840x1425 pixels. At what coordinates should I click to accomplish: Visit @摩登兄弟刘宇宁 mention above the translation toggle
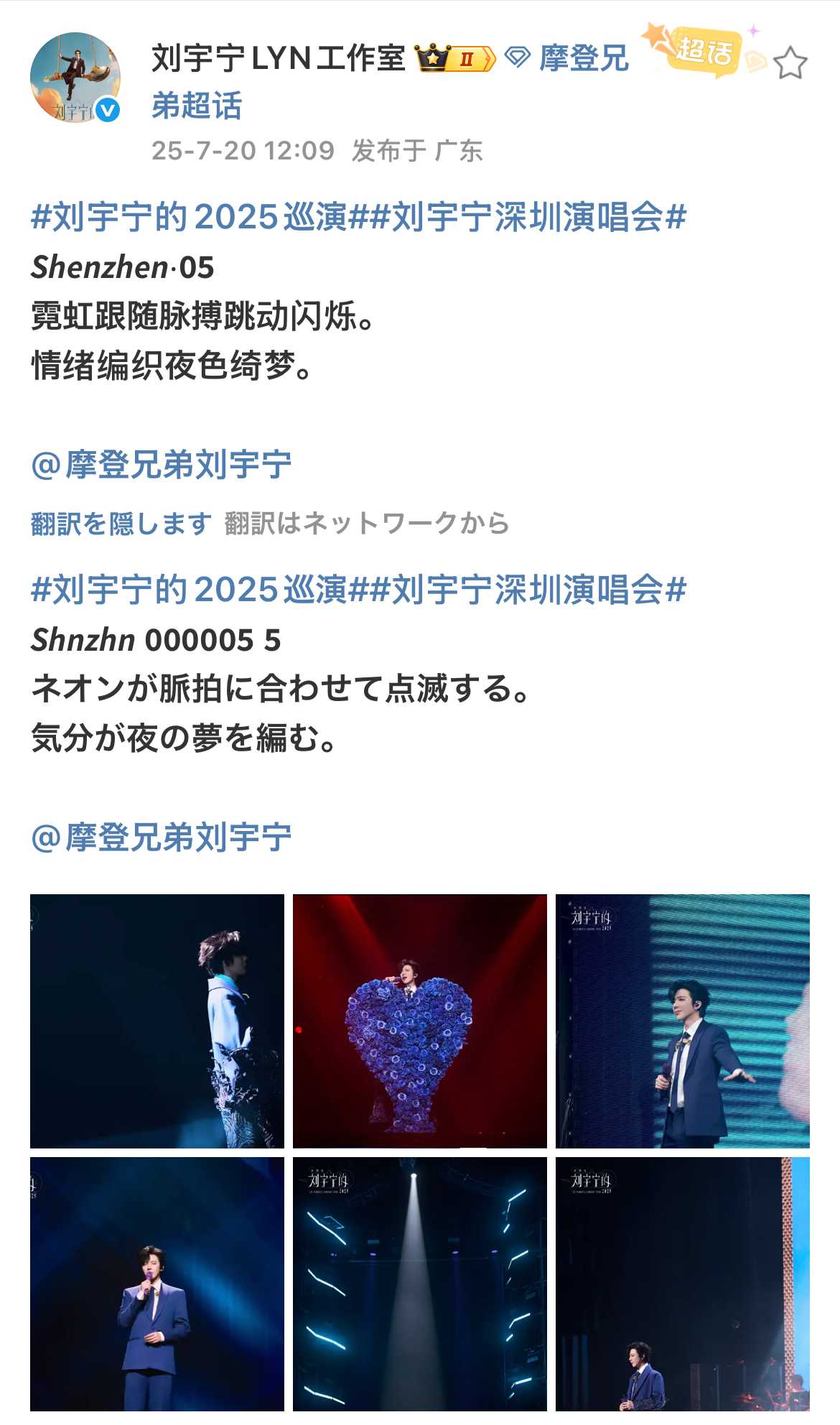[162, 465]
